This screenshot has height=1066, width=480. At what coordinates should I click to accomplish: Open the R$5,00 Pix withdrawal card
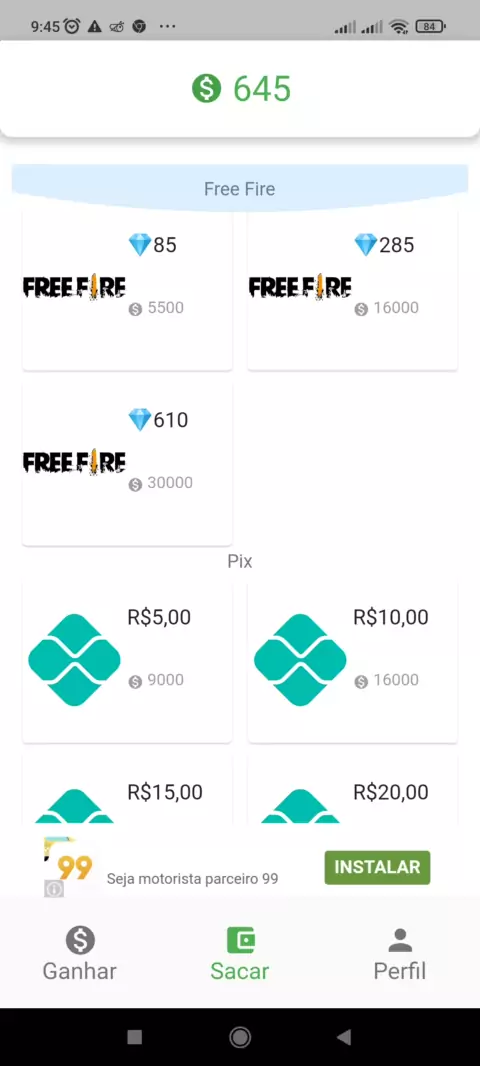(127, 662)
